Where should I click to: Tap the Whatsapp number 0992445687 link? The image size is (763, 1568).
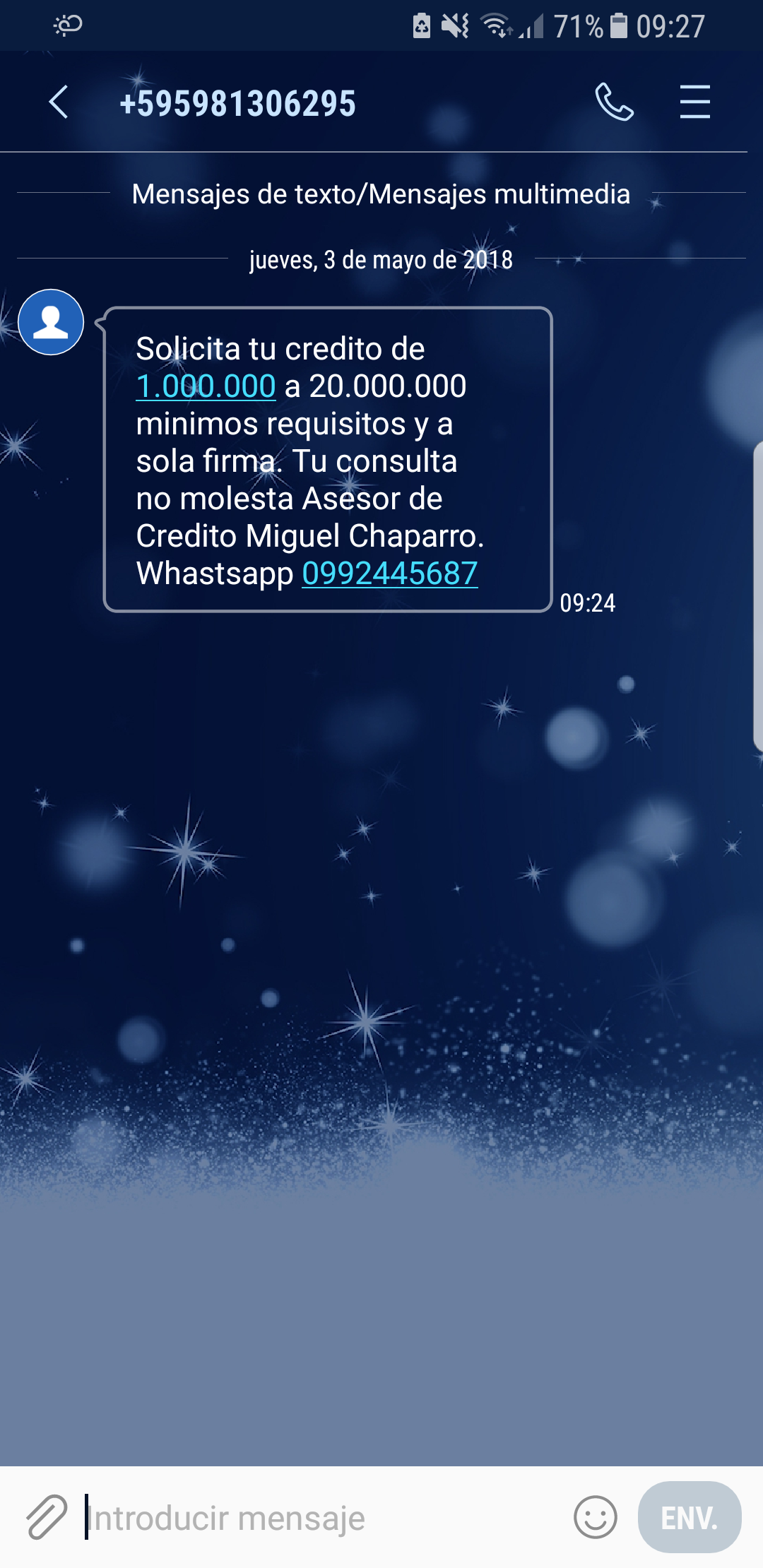coord(390,574)
